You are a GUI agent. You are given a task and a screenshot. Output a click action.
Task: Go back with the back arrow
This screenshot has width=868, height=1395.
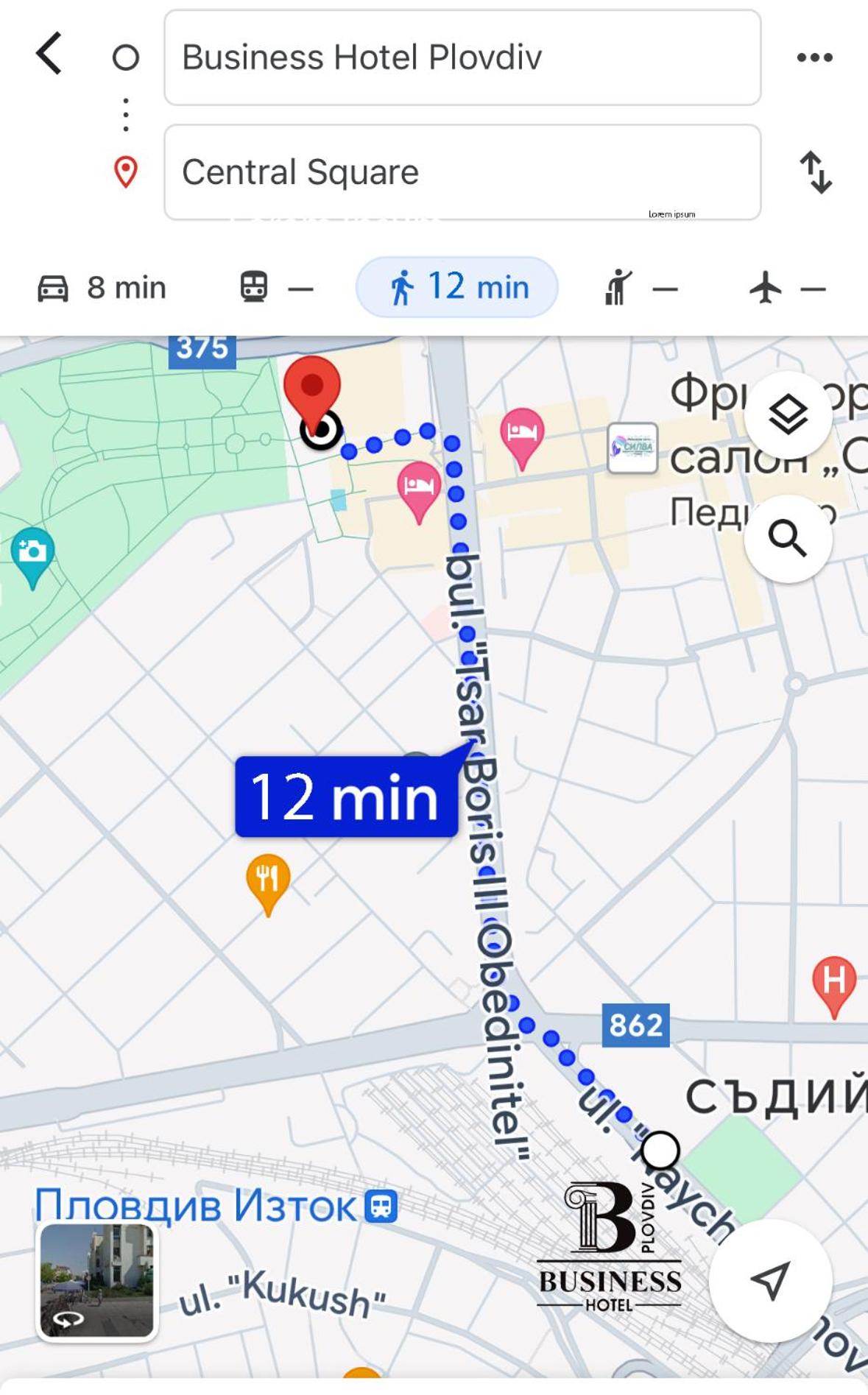coord(49,54)
